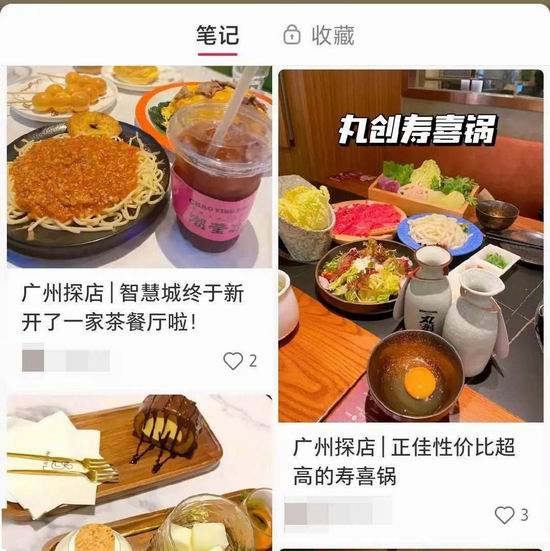Like the 寿喜锅 note
The image size is (550, 551).
click(504, 515)
